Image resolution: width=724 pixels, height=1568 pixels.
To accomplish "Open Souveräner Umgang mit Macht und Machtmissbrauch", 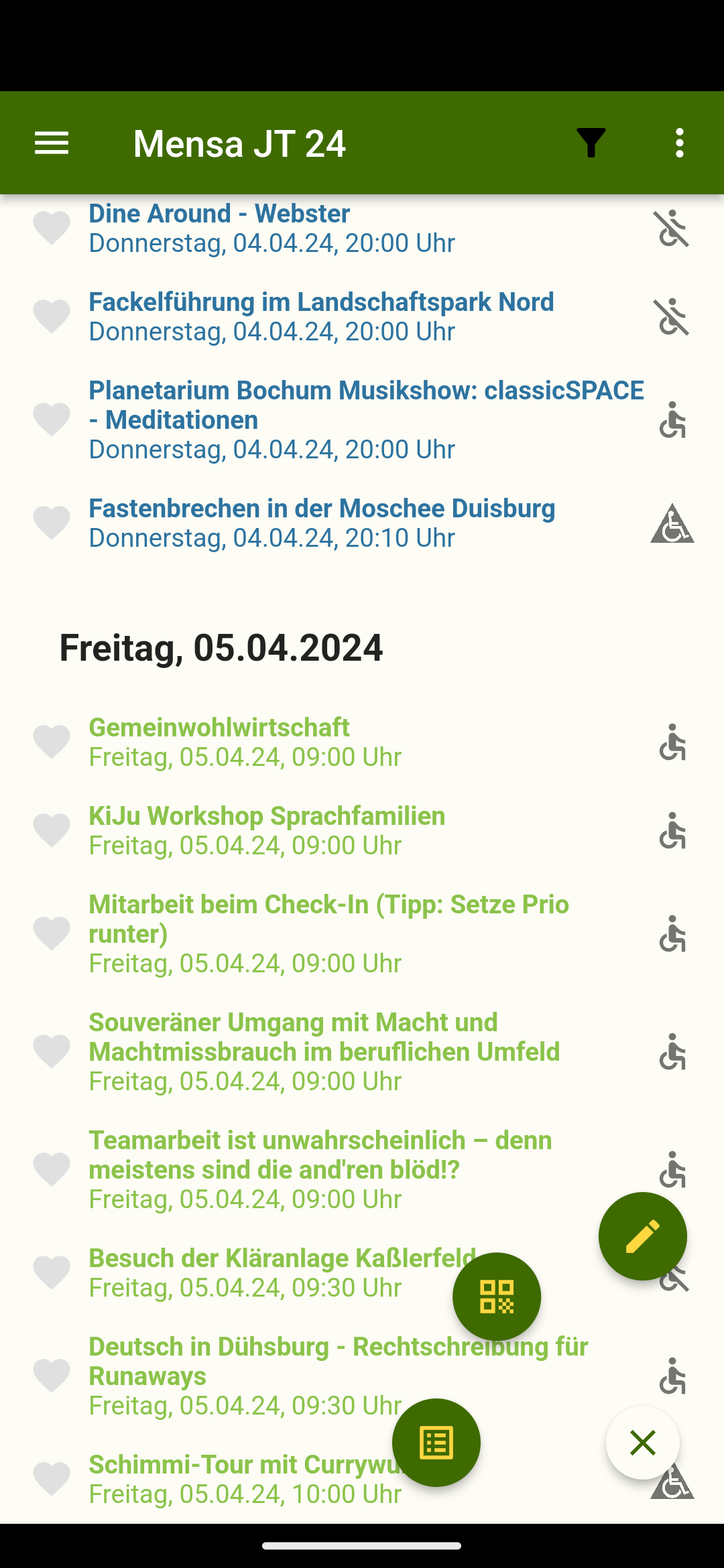I will (324, 1037).
